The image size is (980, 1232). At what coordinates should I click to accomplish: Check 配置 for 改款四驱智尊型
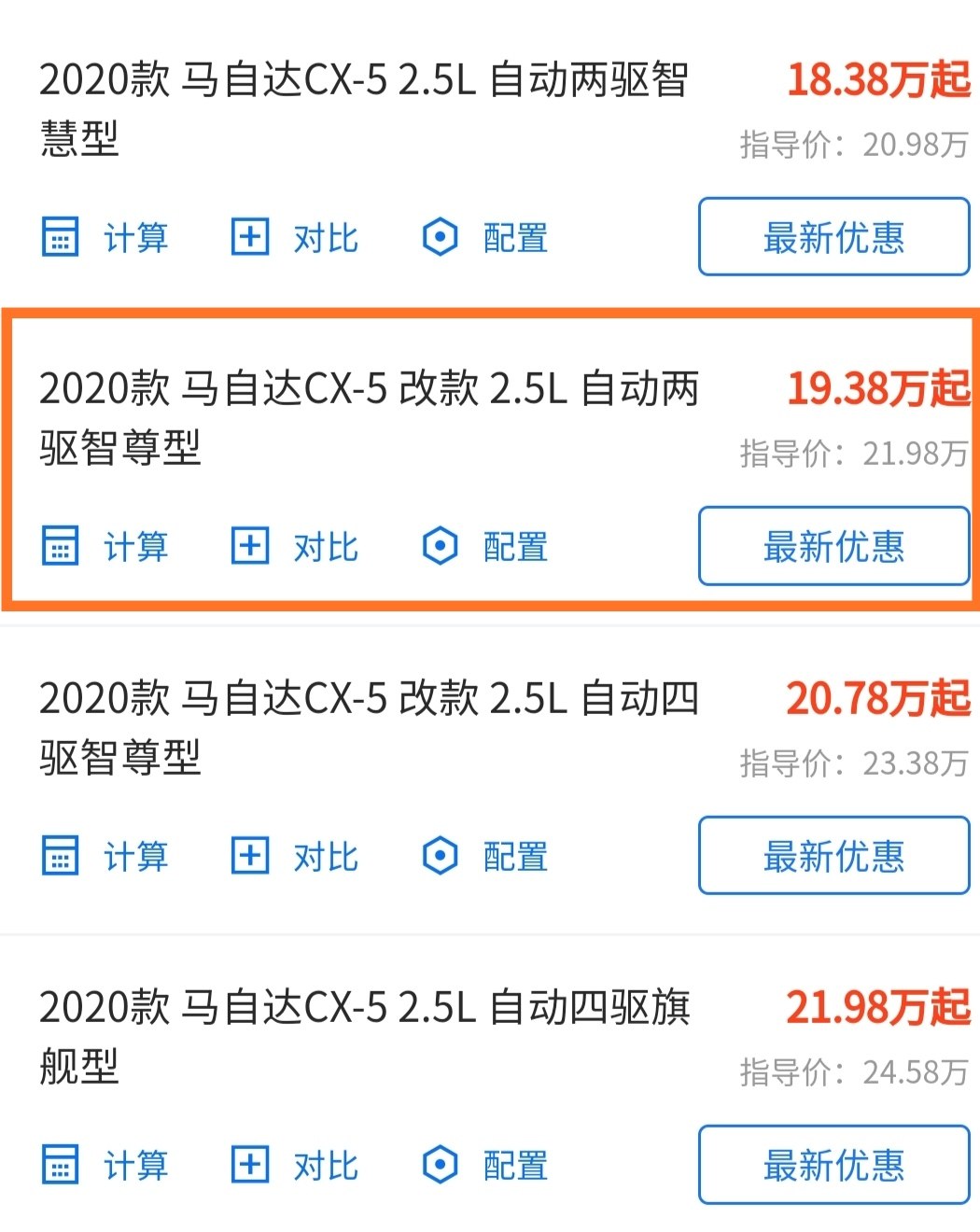[485, 856]
